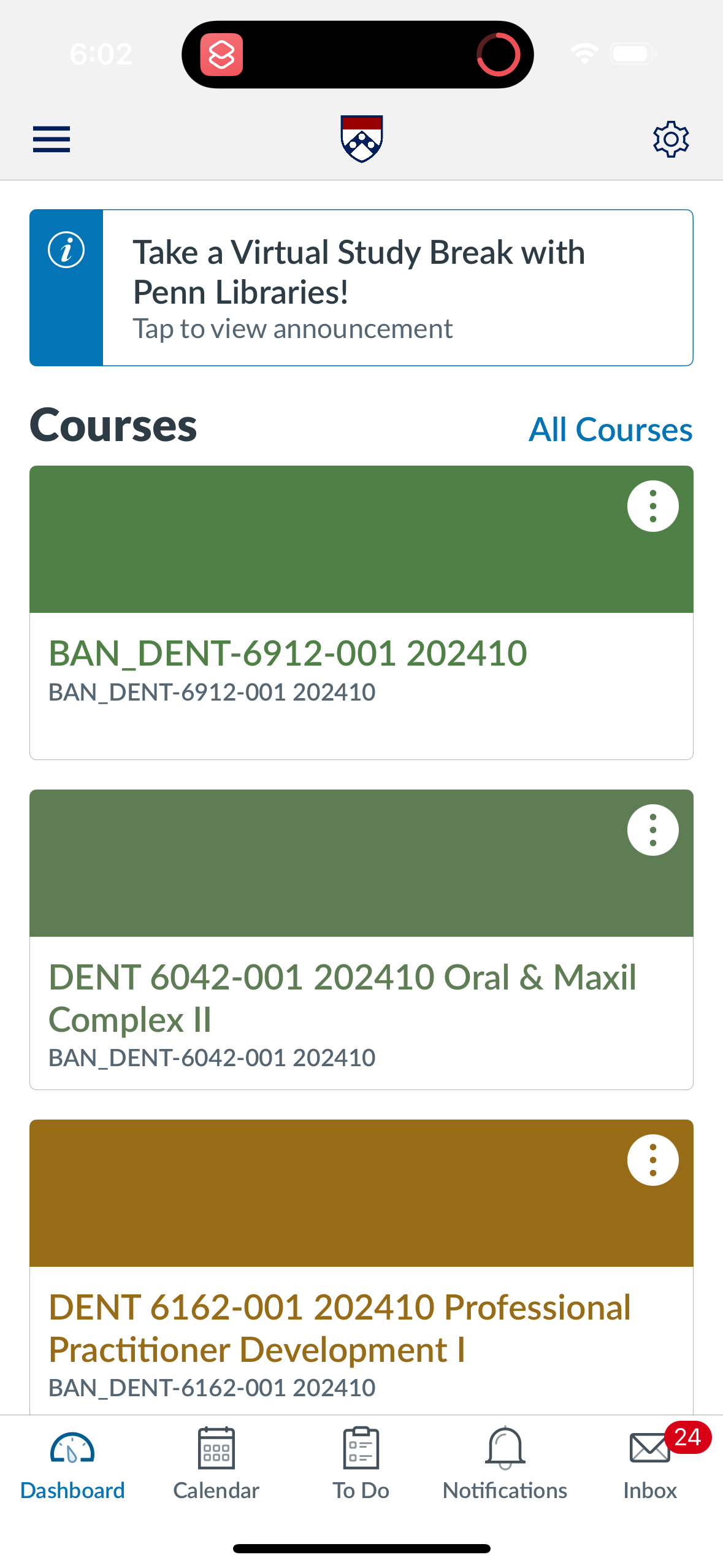Tap the info icon on the announcement banner
Viewport: 723px width, 1568px height.
click(66, 250)
